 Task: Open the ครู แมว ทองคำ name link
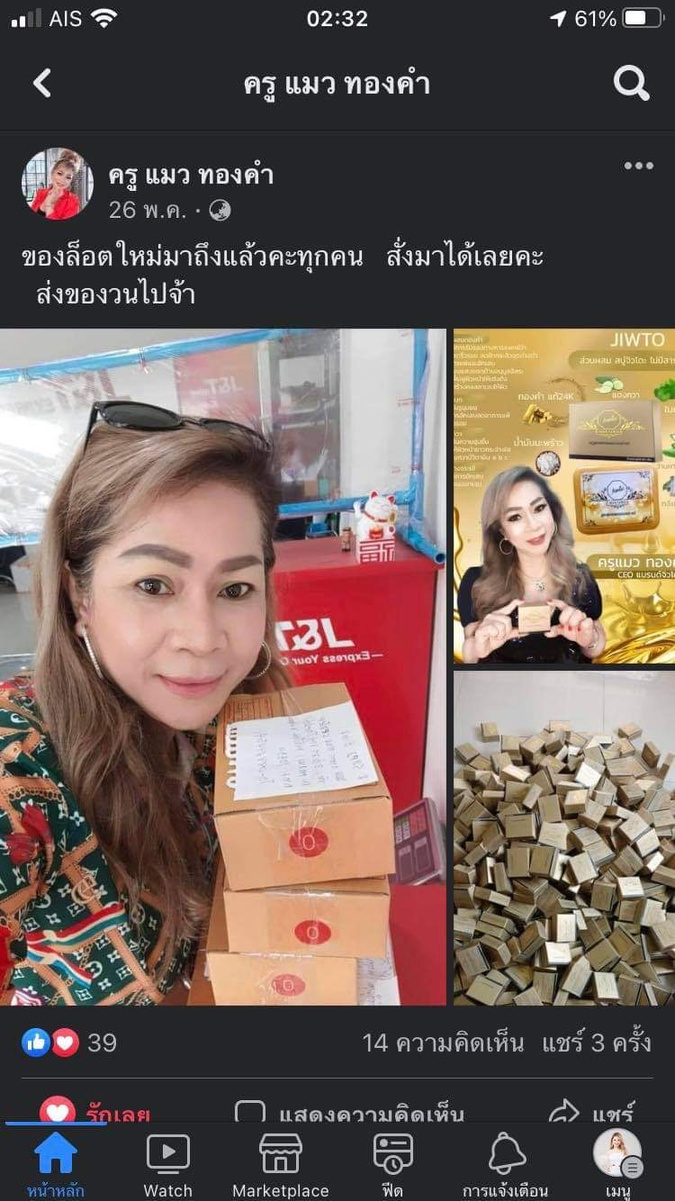(190, 175)
